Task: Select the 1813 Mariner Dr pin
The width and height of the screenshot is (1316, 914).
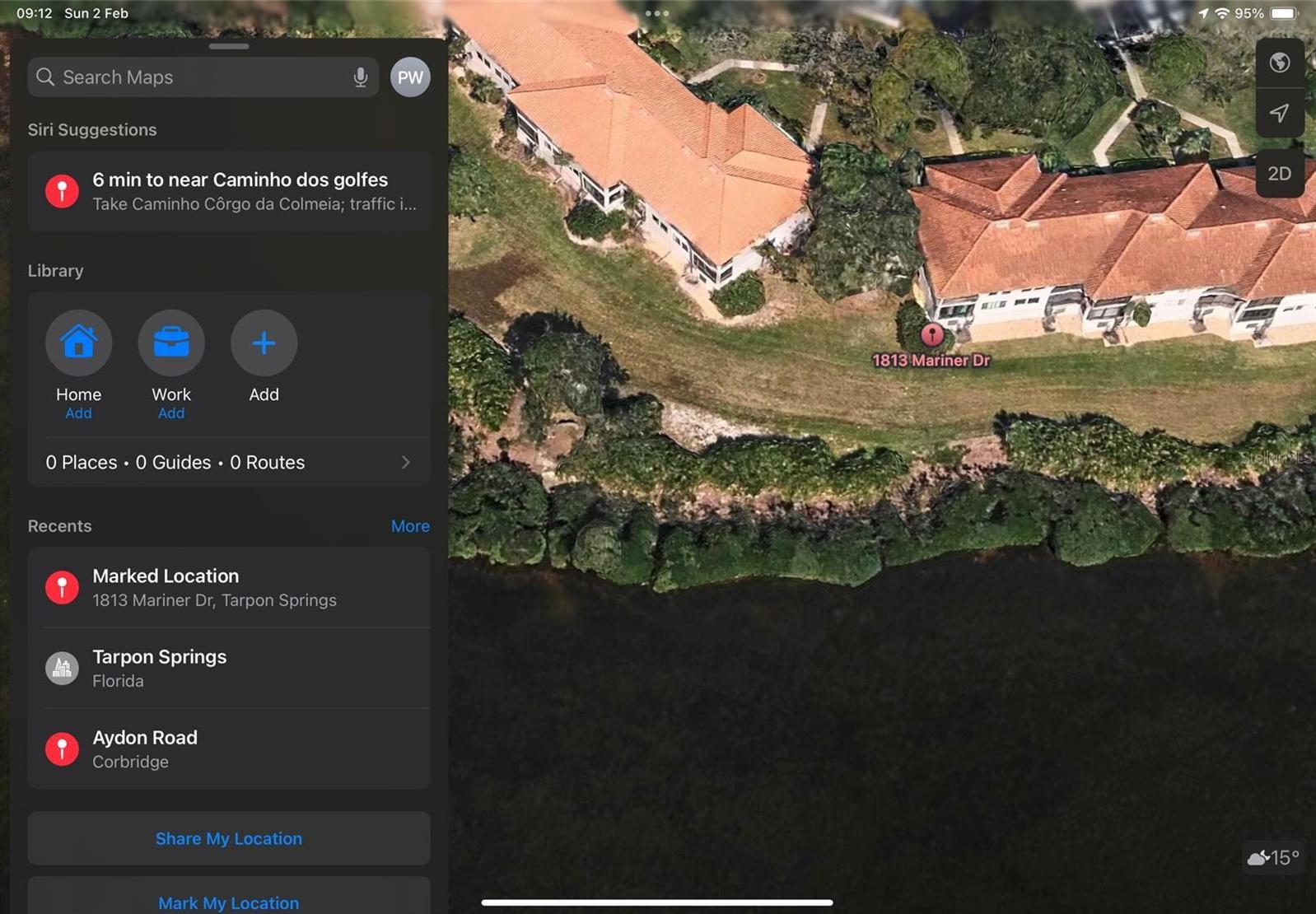Action: 931,335
